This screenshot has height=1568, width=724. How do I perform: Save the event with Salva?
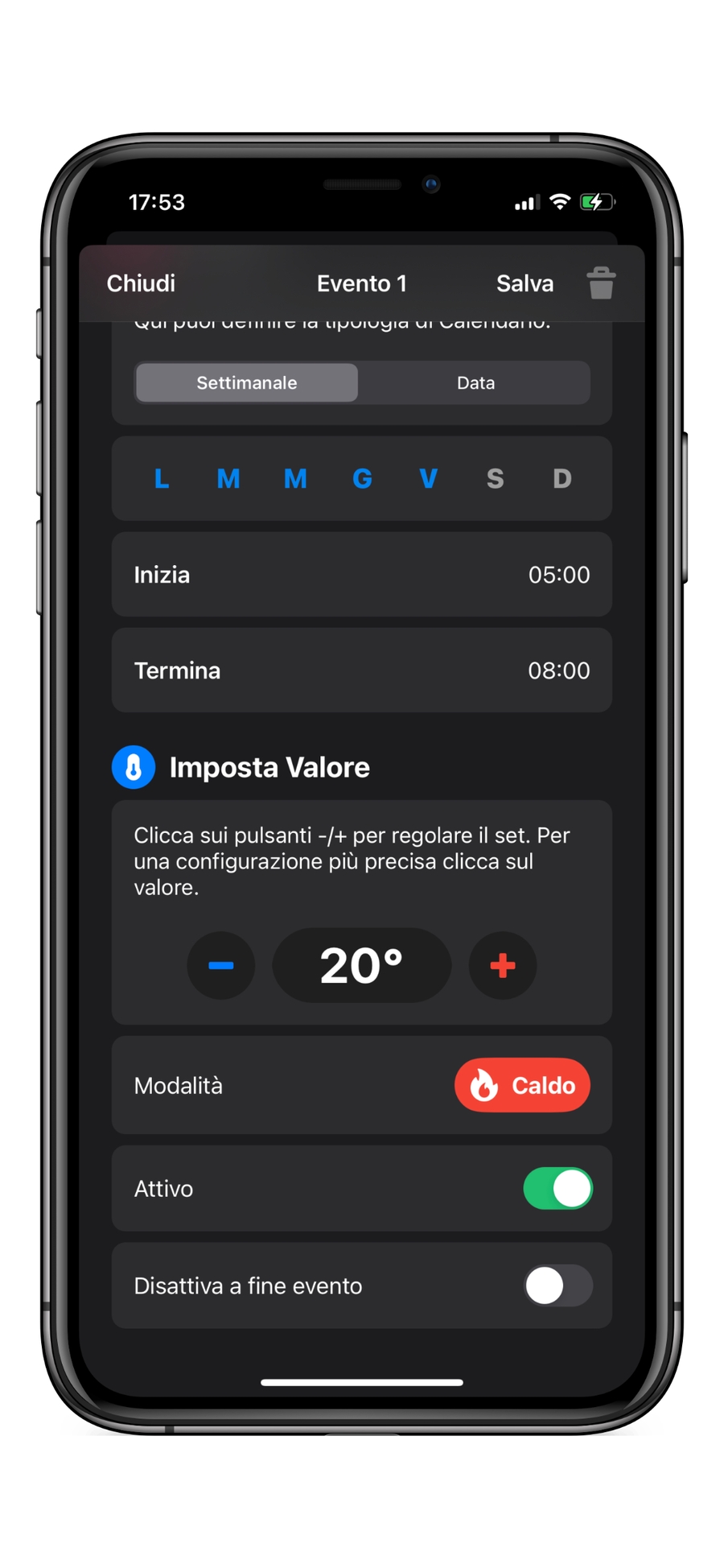click(524, 283)
